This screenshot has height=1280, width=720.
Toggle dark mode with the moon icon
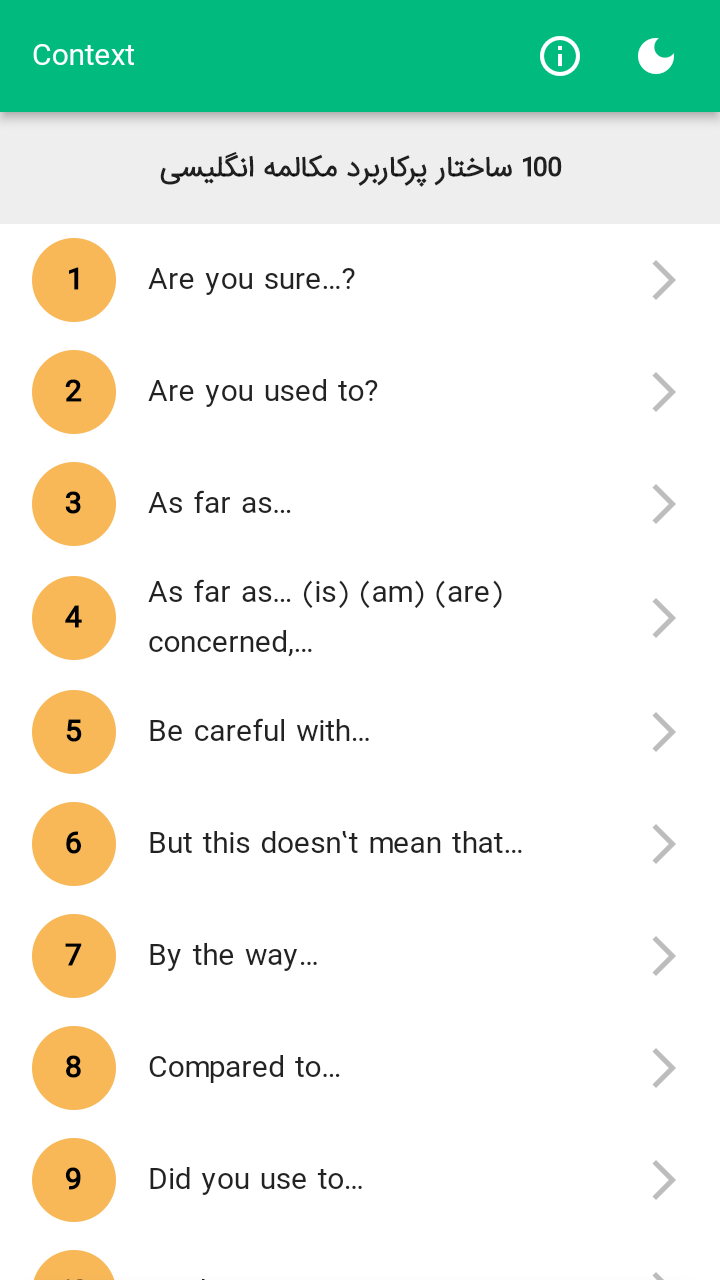pos(656,56)
